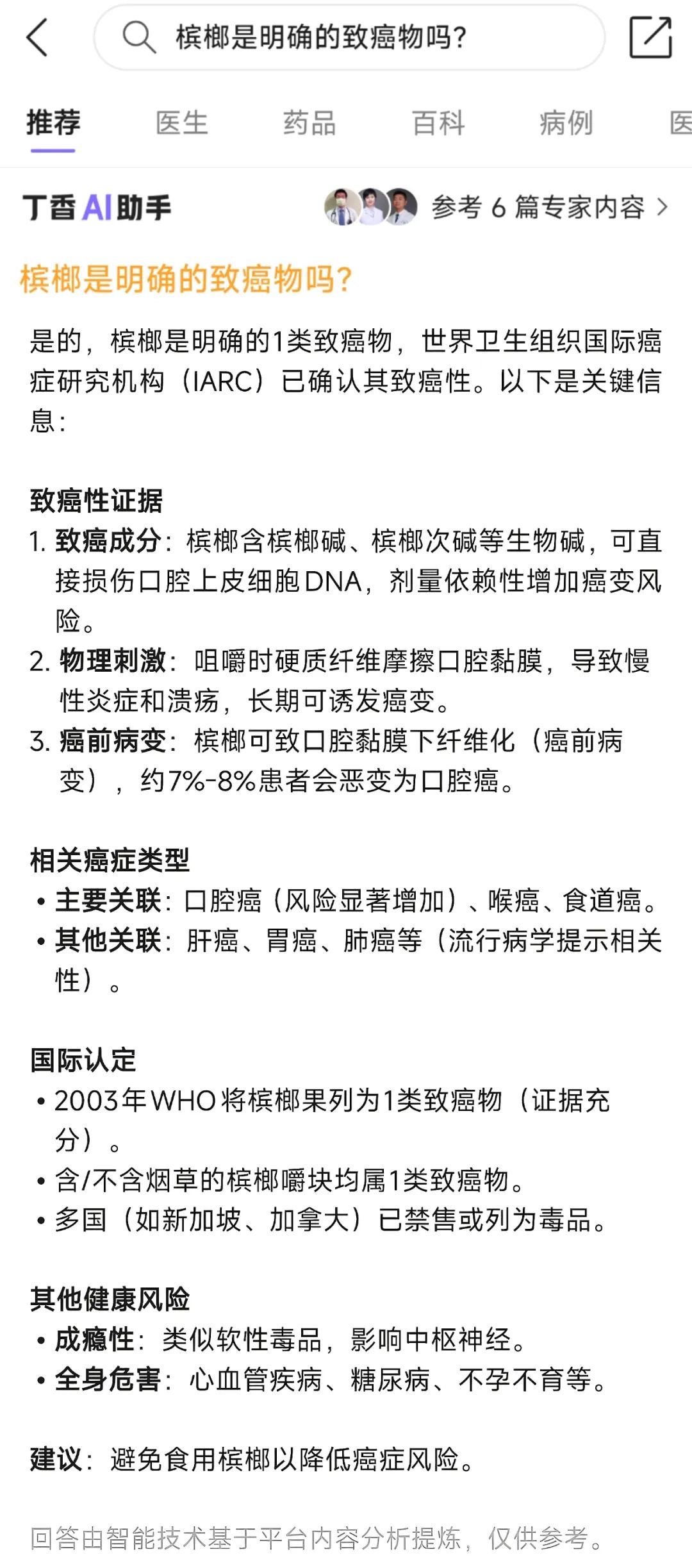Select the 病例 tab
This screenshot has height=1568, width=692.
566,122
